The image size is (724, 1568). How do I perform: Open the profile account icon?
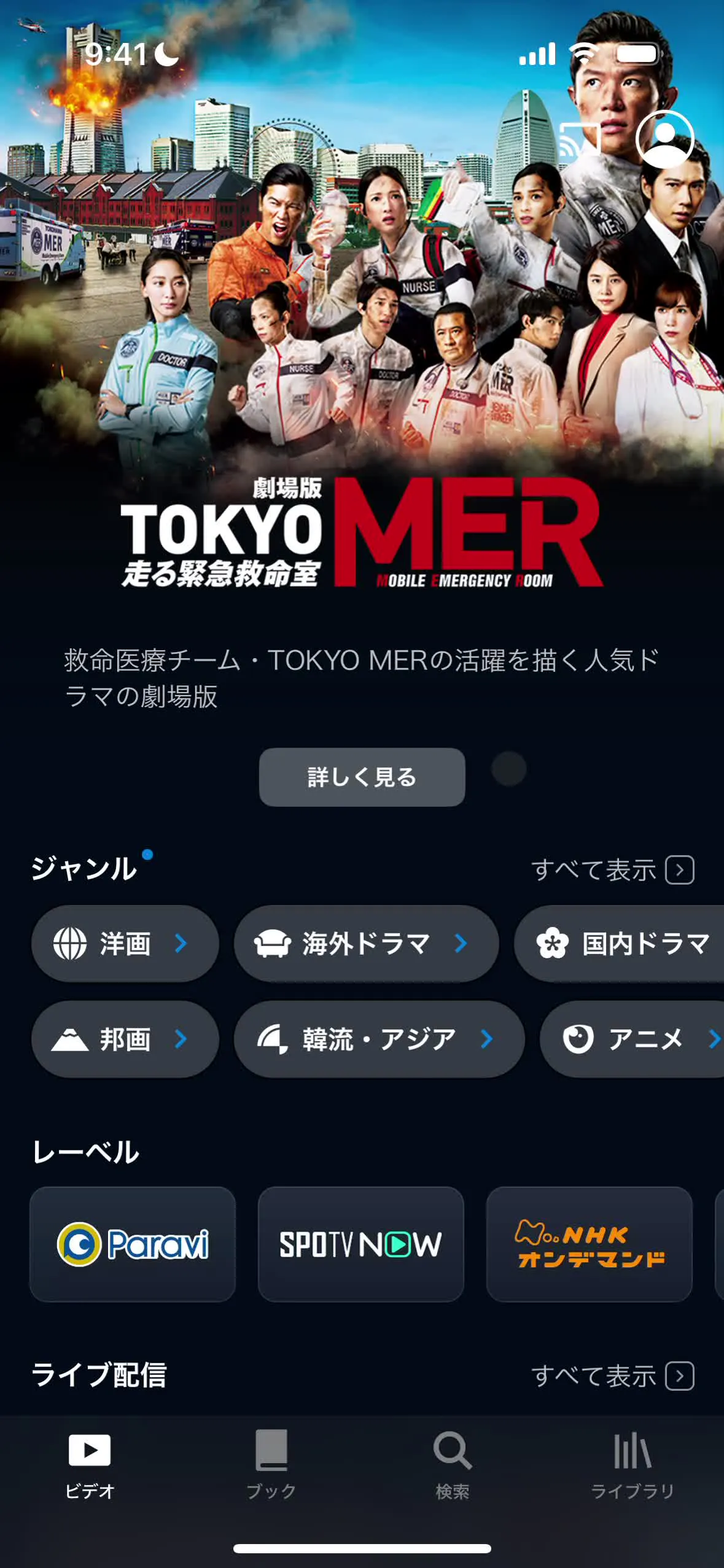tap(664, 139)
